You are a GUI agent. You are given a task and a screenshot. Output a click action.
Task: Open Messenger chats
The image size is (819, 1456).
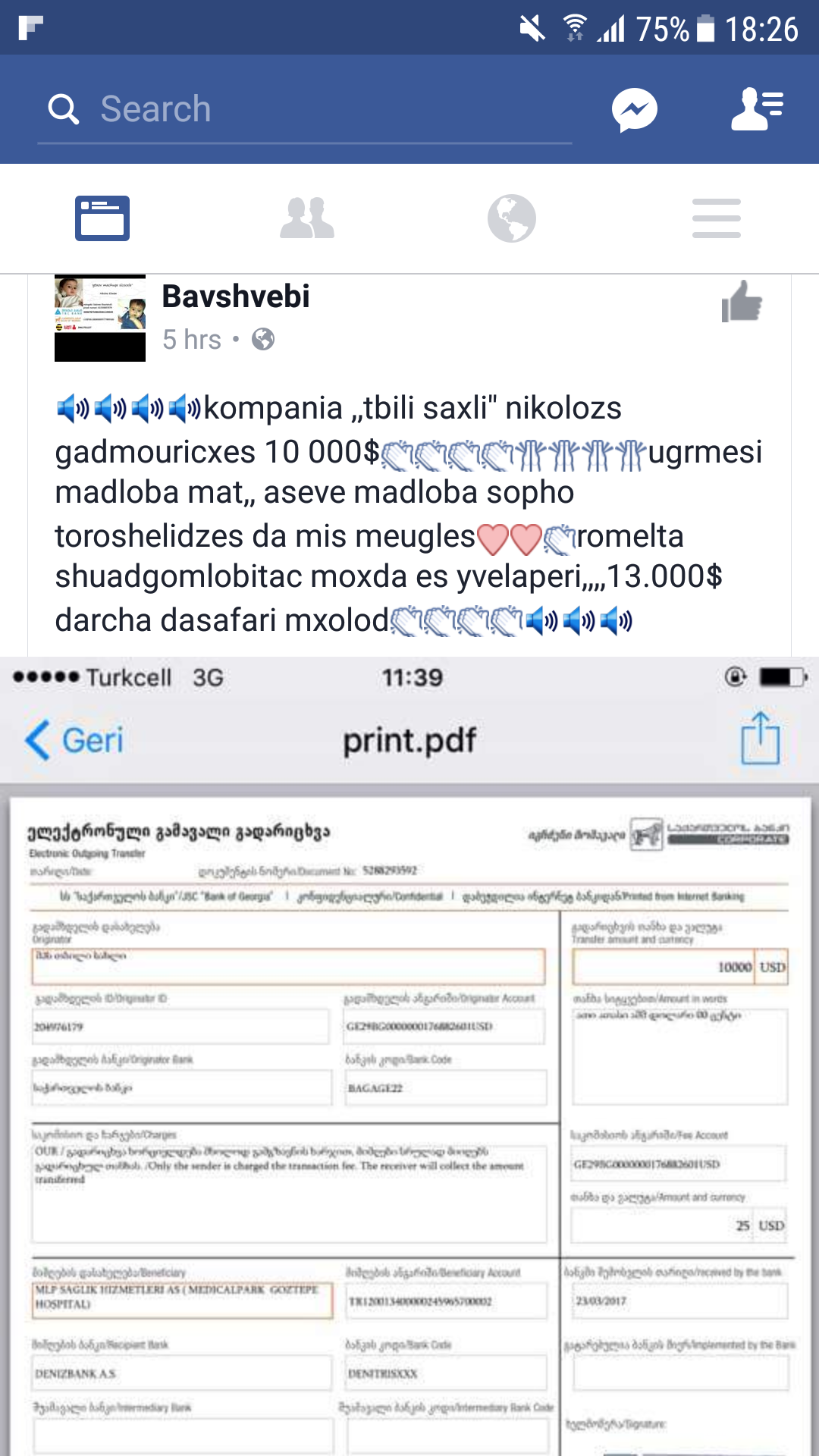tap(635, 111)
